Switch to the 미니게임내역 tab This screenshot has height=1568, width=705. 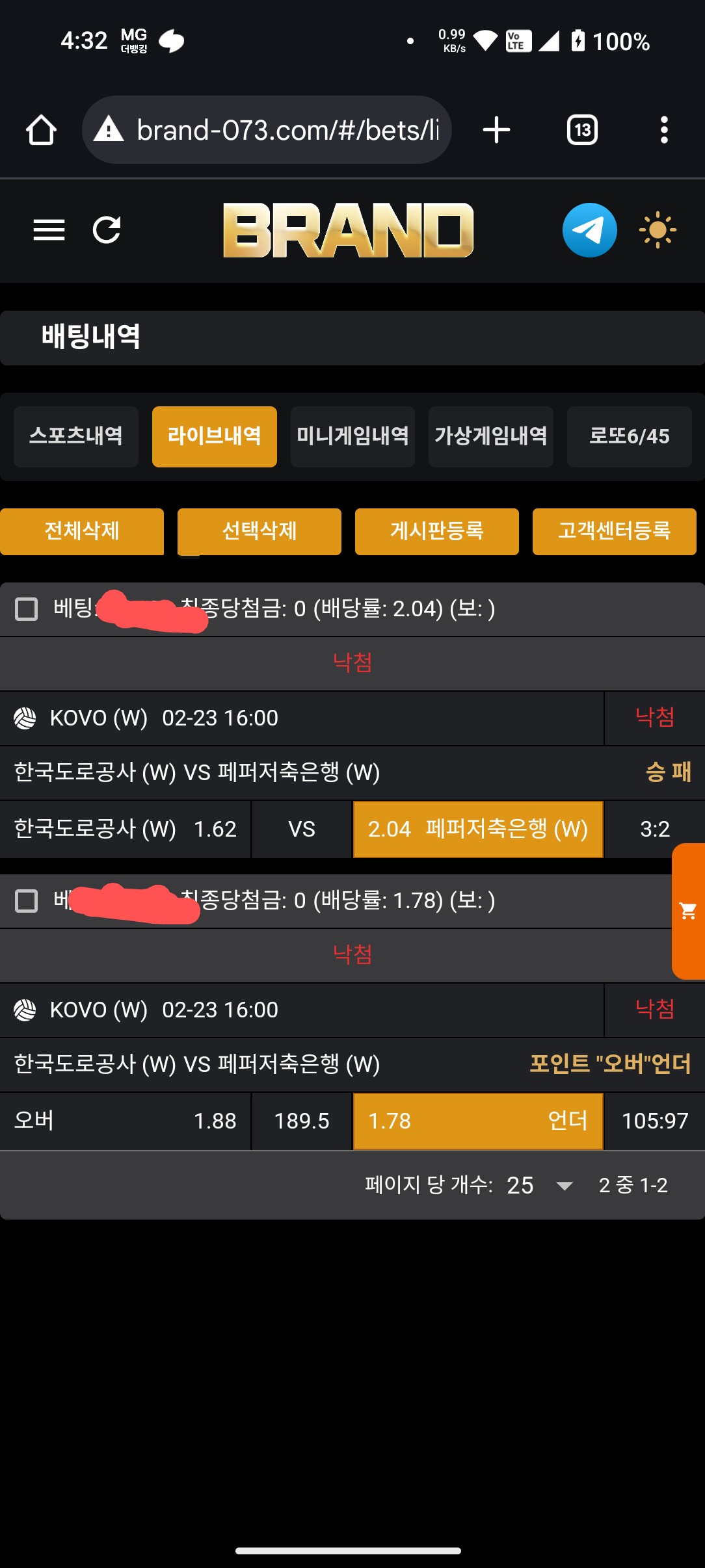(x=352, y=436)
